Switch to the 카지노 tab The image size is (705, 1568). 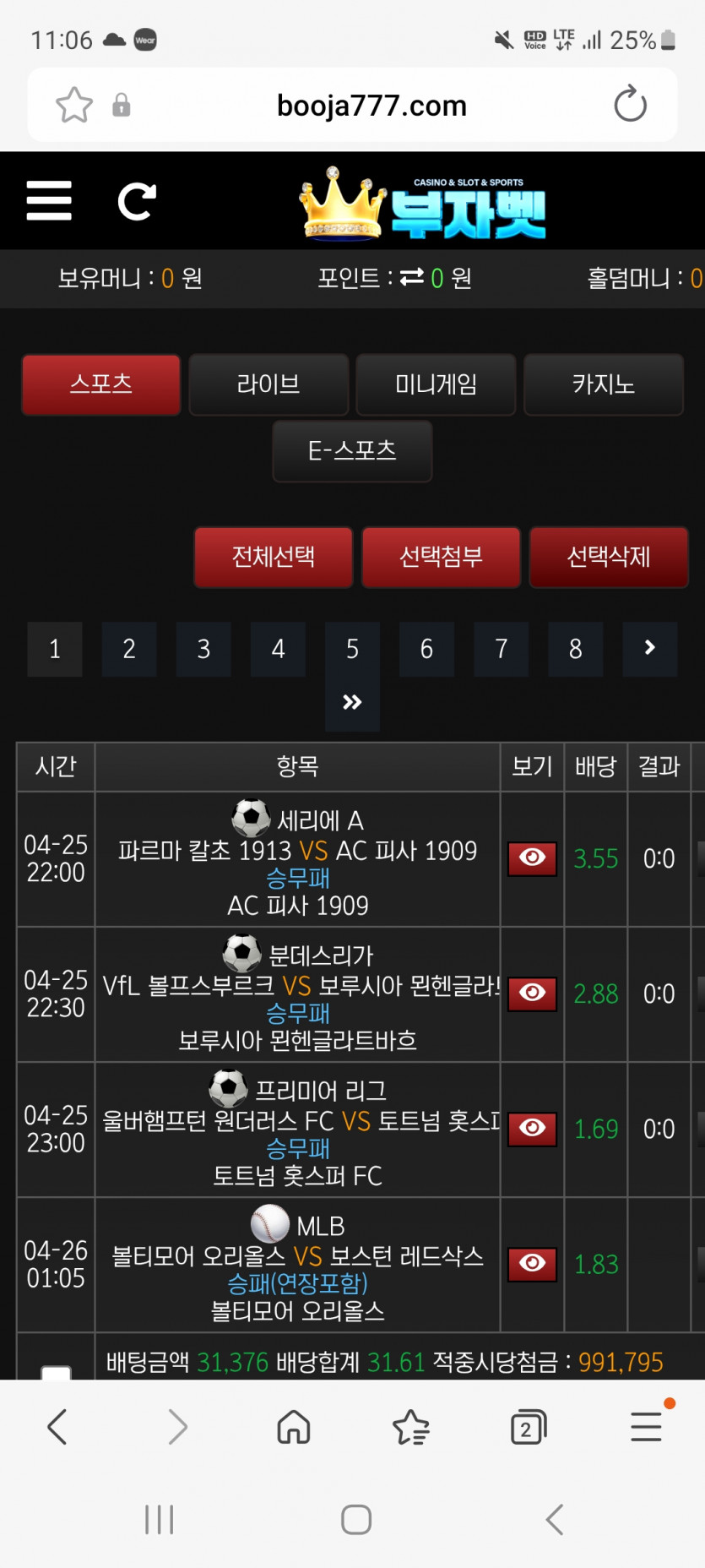click(604, 384)
